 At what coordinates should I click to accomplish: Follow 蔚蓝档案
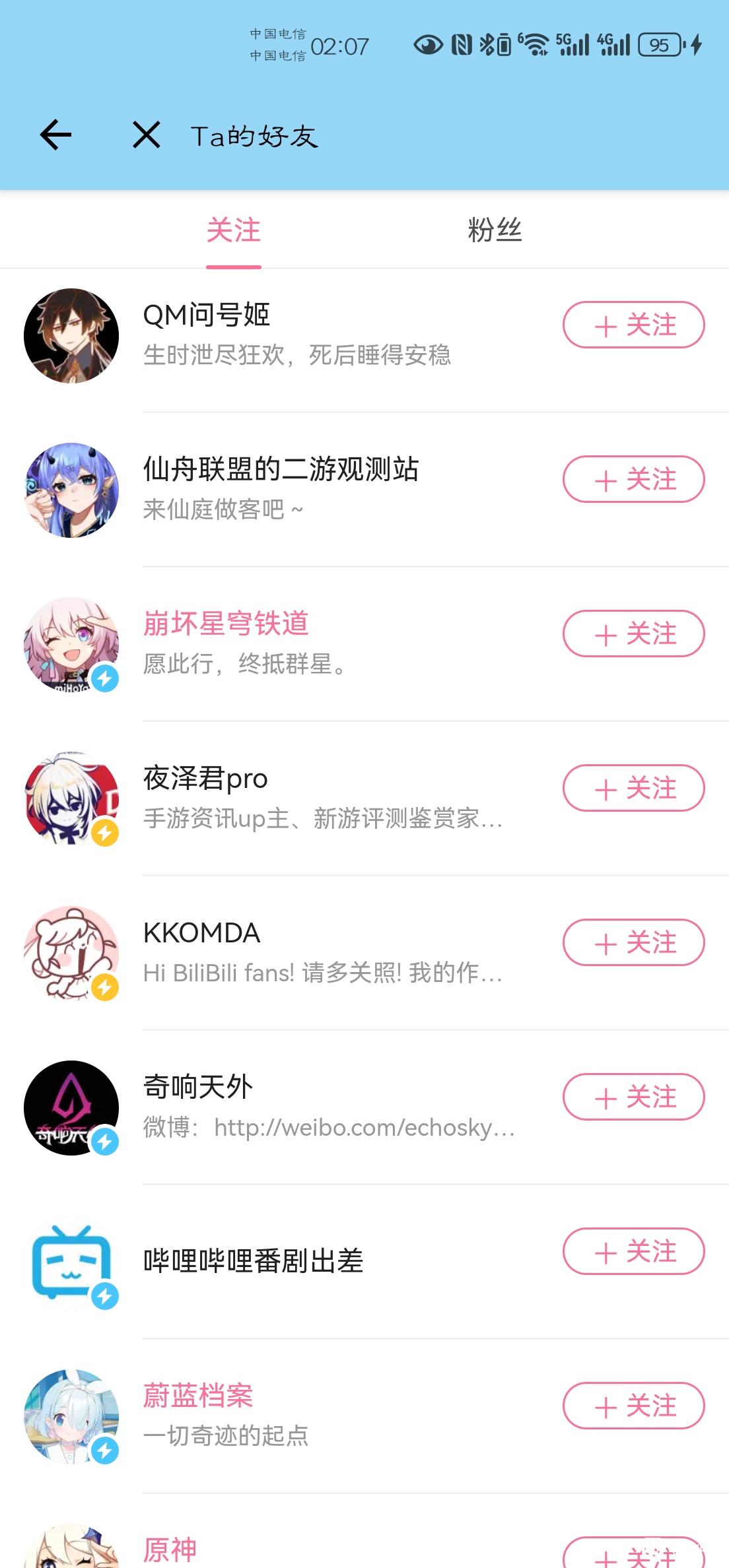(x=633, y=1406)
